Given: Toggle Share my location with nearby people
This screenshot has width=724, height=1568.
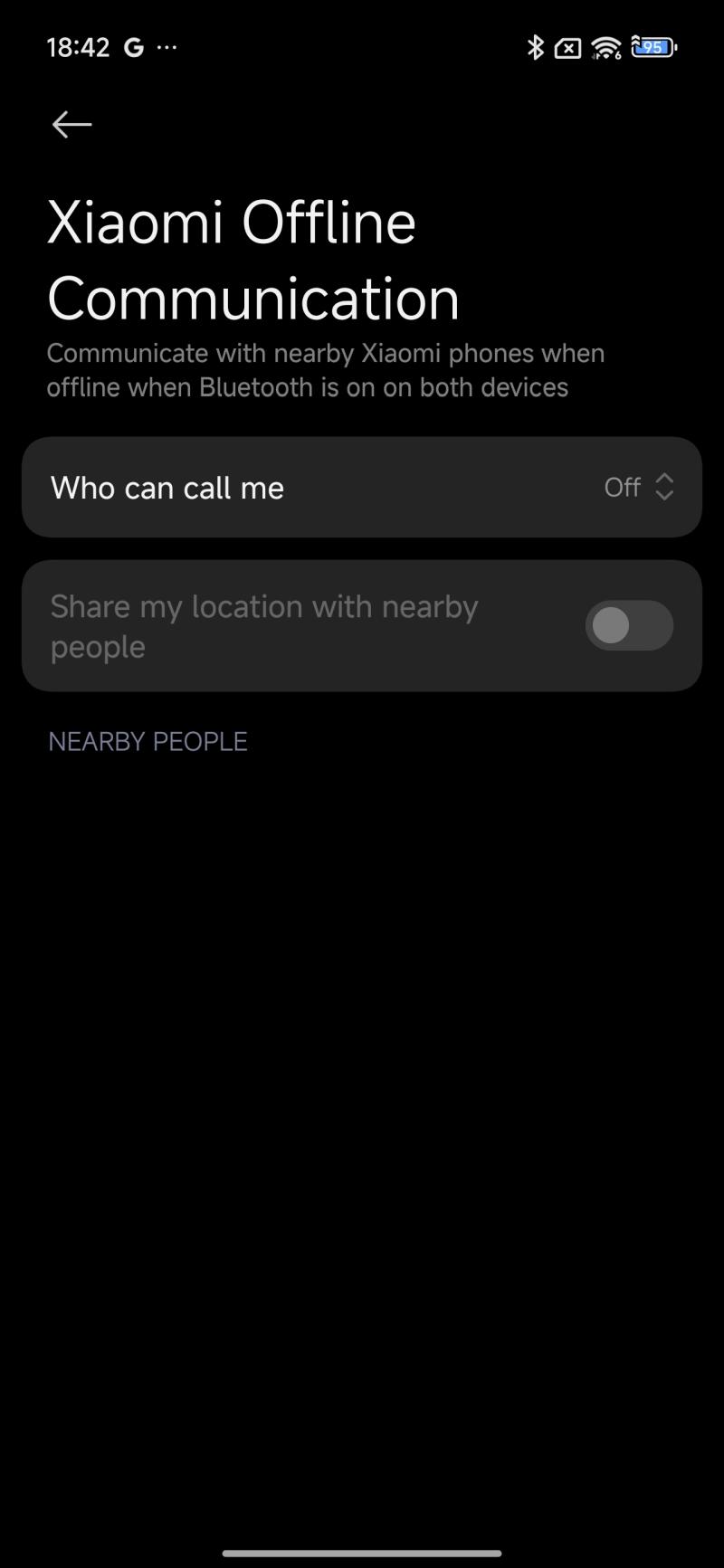Looking at the screenshot, I should point(629,626).
